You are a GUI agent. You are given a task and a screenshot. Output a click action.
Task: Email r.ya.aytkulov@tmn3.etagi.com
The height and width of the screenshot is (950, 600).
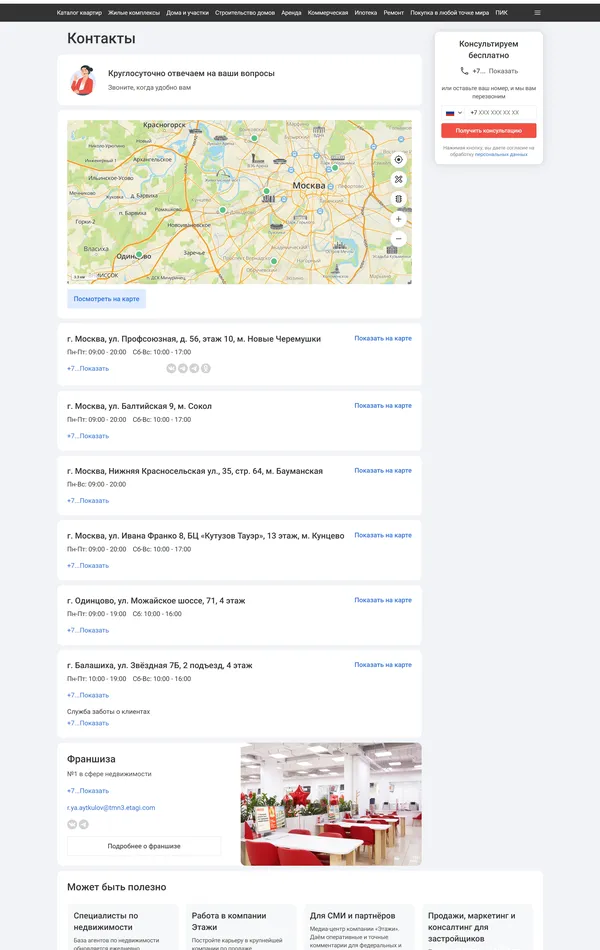(x=111, y=807)
